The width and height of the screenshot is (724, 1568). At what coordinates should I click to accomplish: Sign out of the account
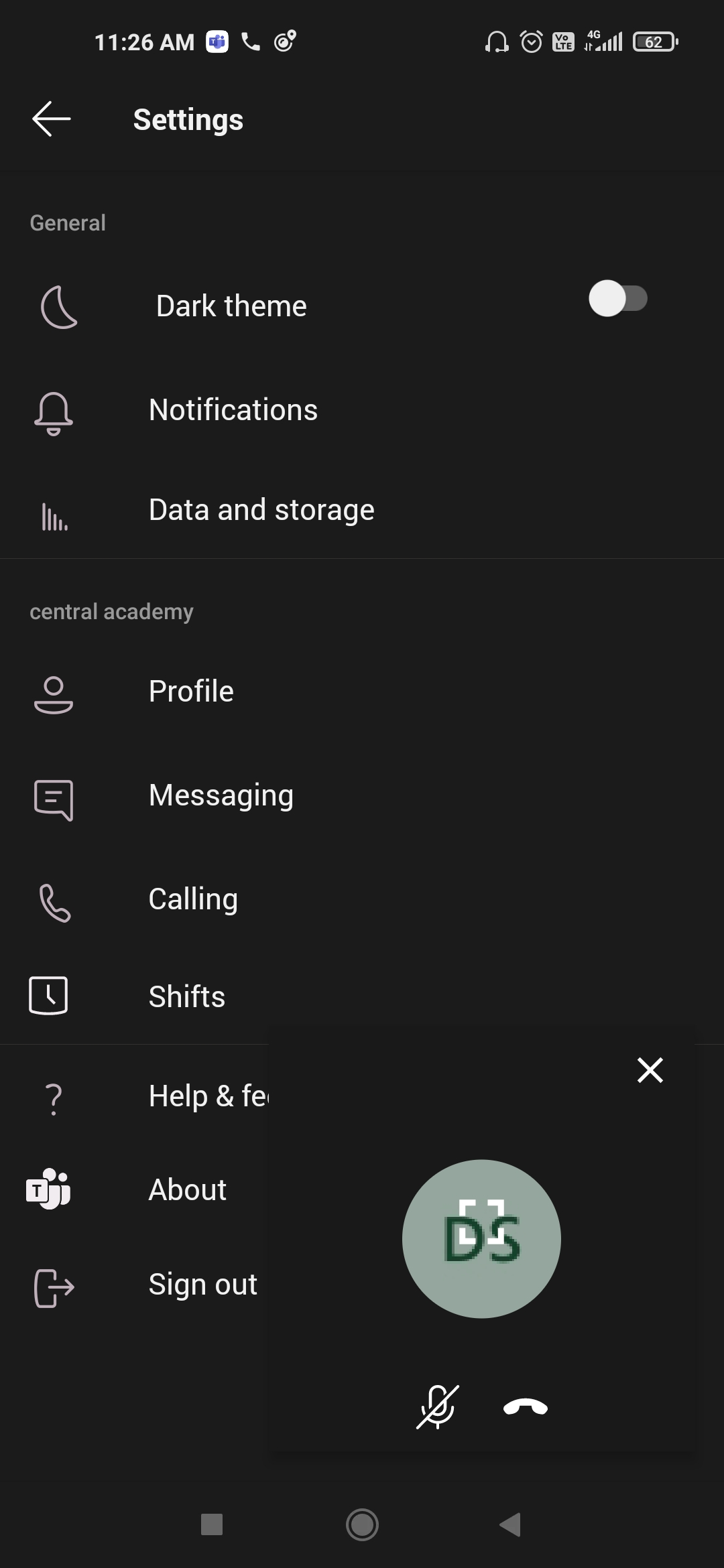click(x=202, y=1285)
